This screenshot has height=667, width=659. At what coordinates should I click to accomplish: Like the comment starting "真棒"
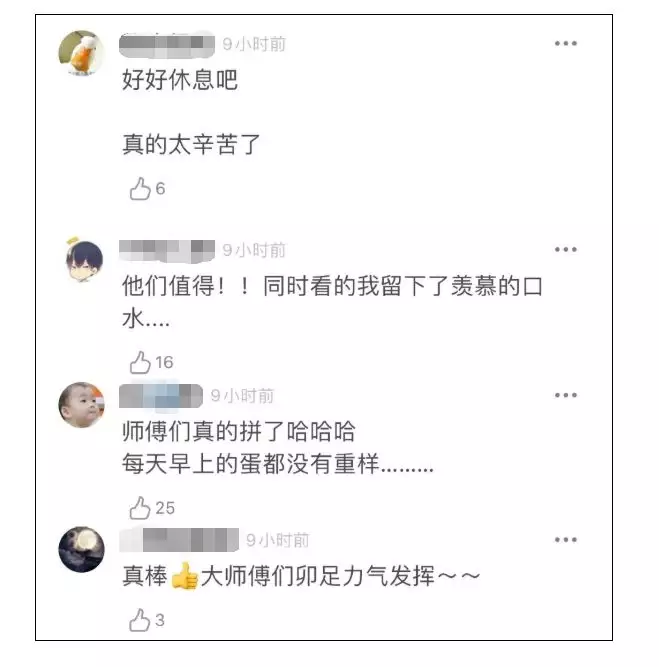pos(140,621)
